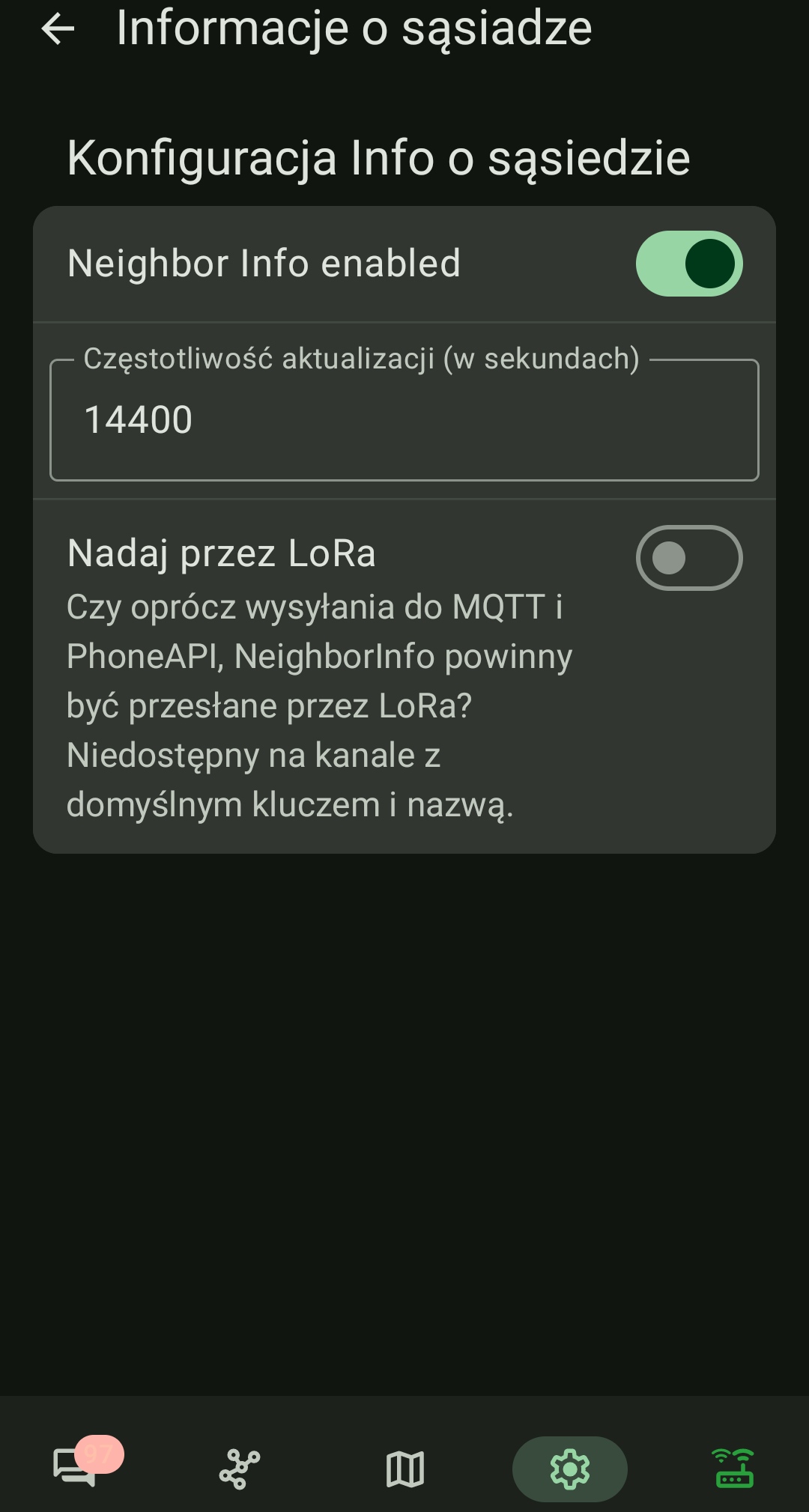Go back using the top arrow
Image resolution: width=809 pixels, height=1512 pixels.
pyautogui.click(x=58, y=30)
